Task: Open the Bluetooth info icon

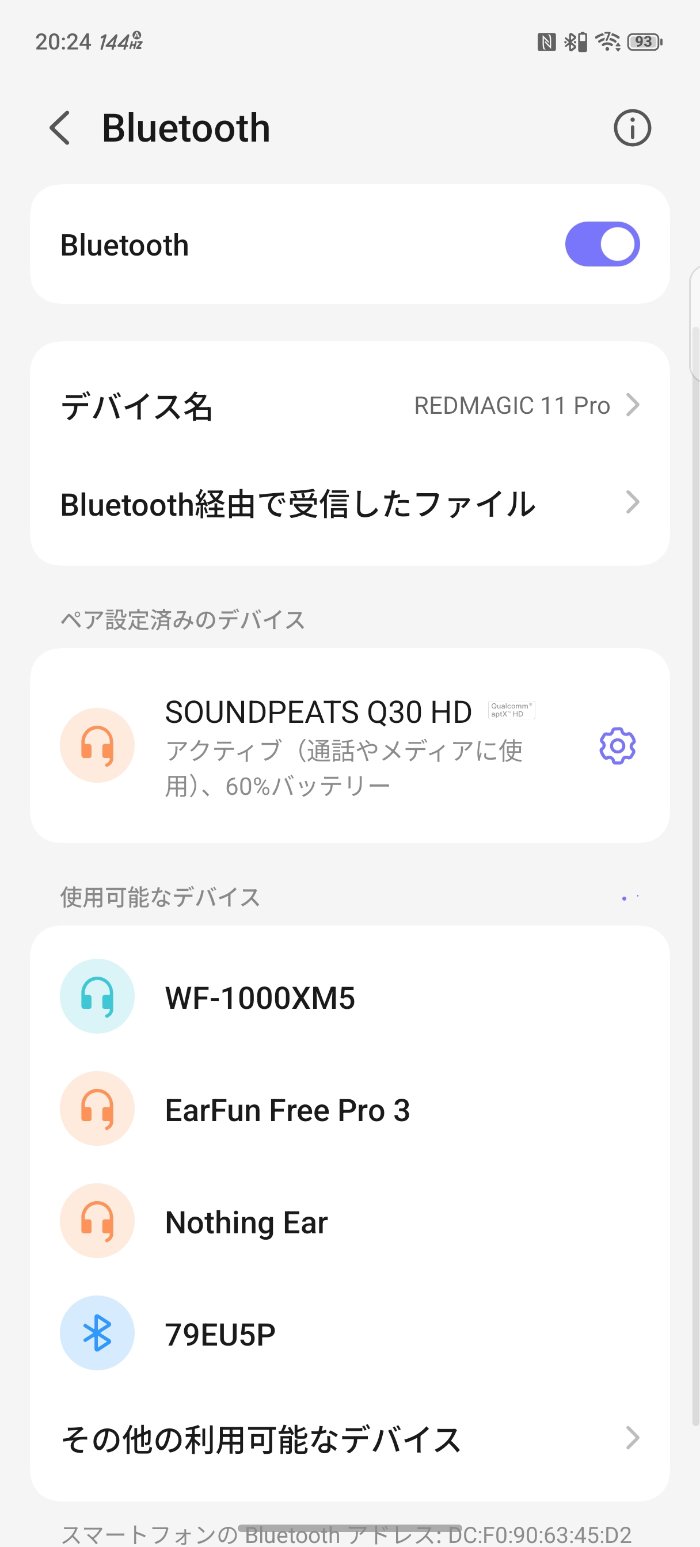Action: [632, 129]
